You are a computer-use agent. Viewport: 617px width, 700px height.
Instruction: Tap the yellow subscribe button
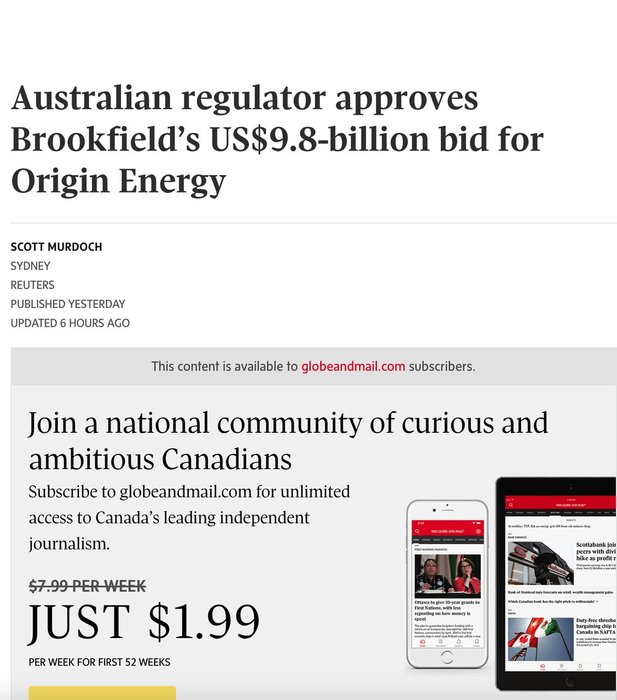coord(102,693)
